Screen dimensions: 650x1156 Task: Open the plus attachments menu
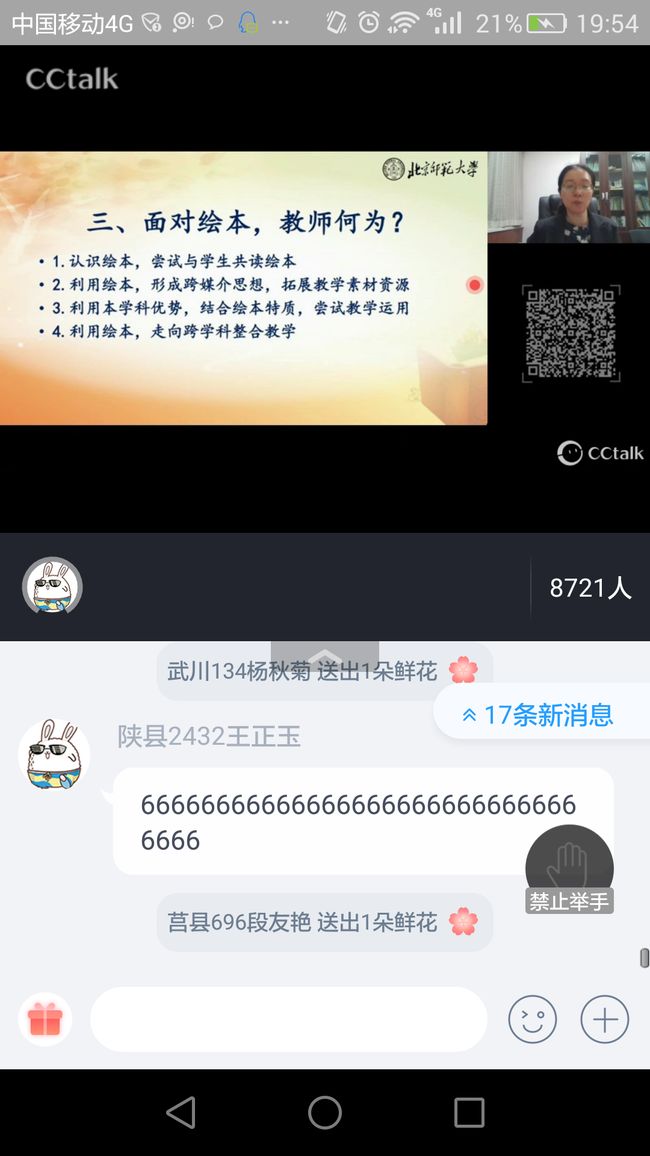[604, 1020]
